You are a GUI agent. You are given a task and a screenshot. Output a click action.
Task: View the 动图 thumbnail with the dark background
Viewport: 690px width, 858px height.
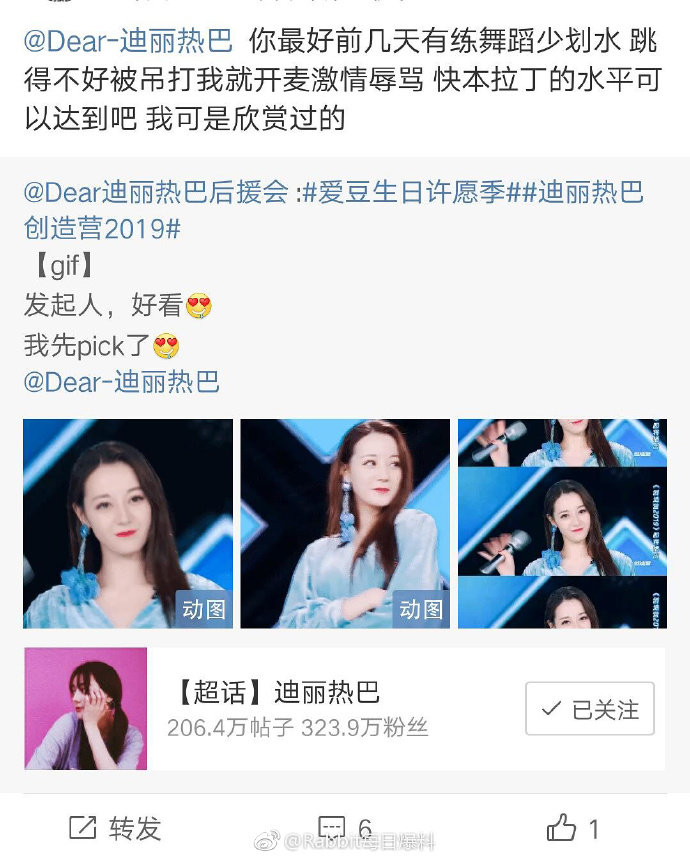click(x=128, y=523)
